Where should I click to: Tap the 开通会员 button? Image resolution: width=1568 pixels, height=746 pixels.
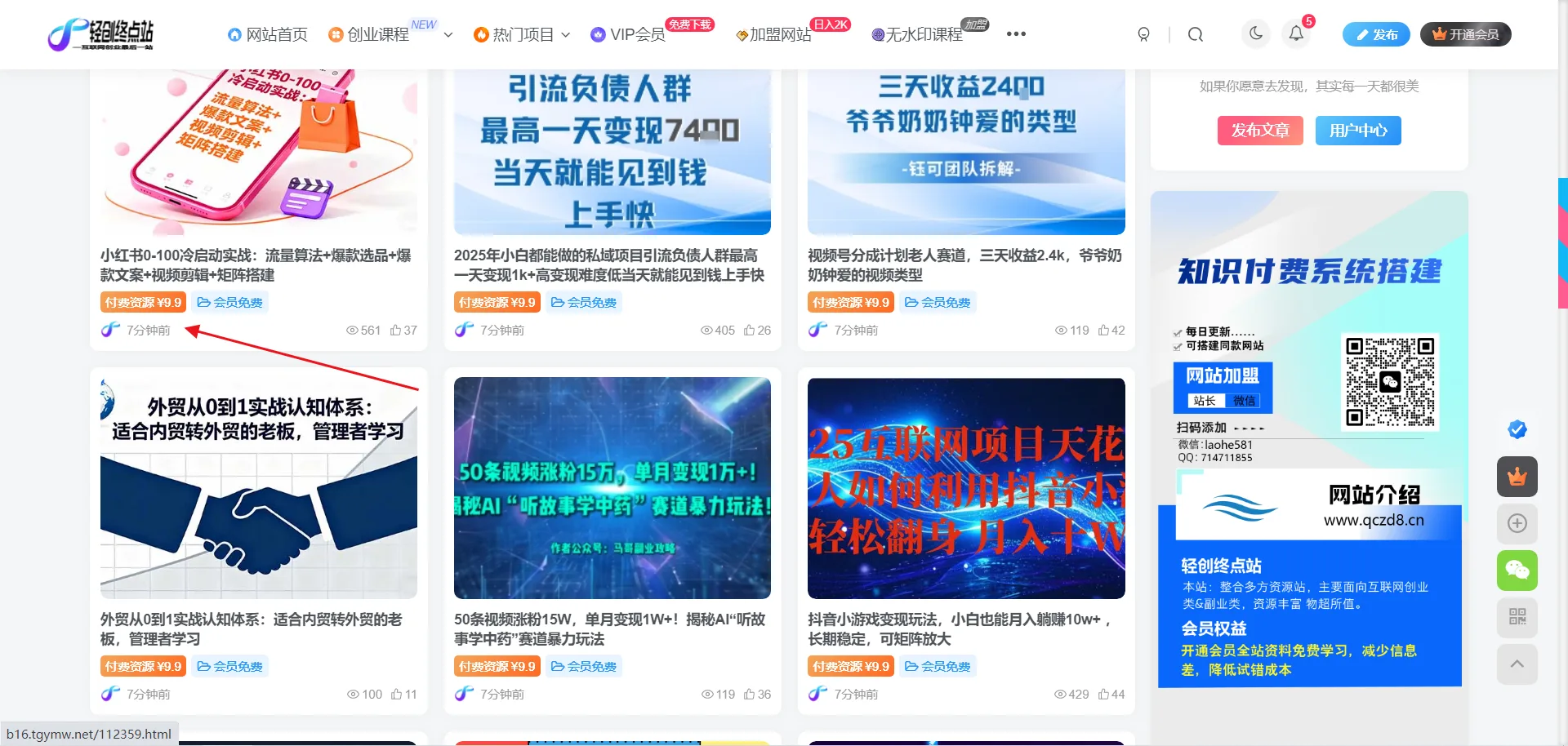click(x=1466, y=34)
